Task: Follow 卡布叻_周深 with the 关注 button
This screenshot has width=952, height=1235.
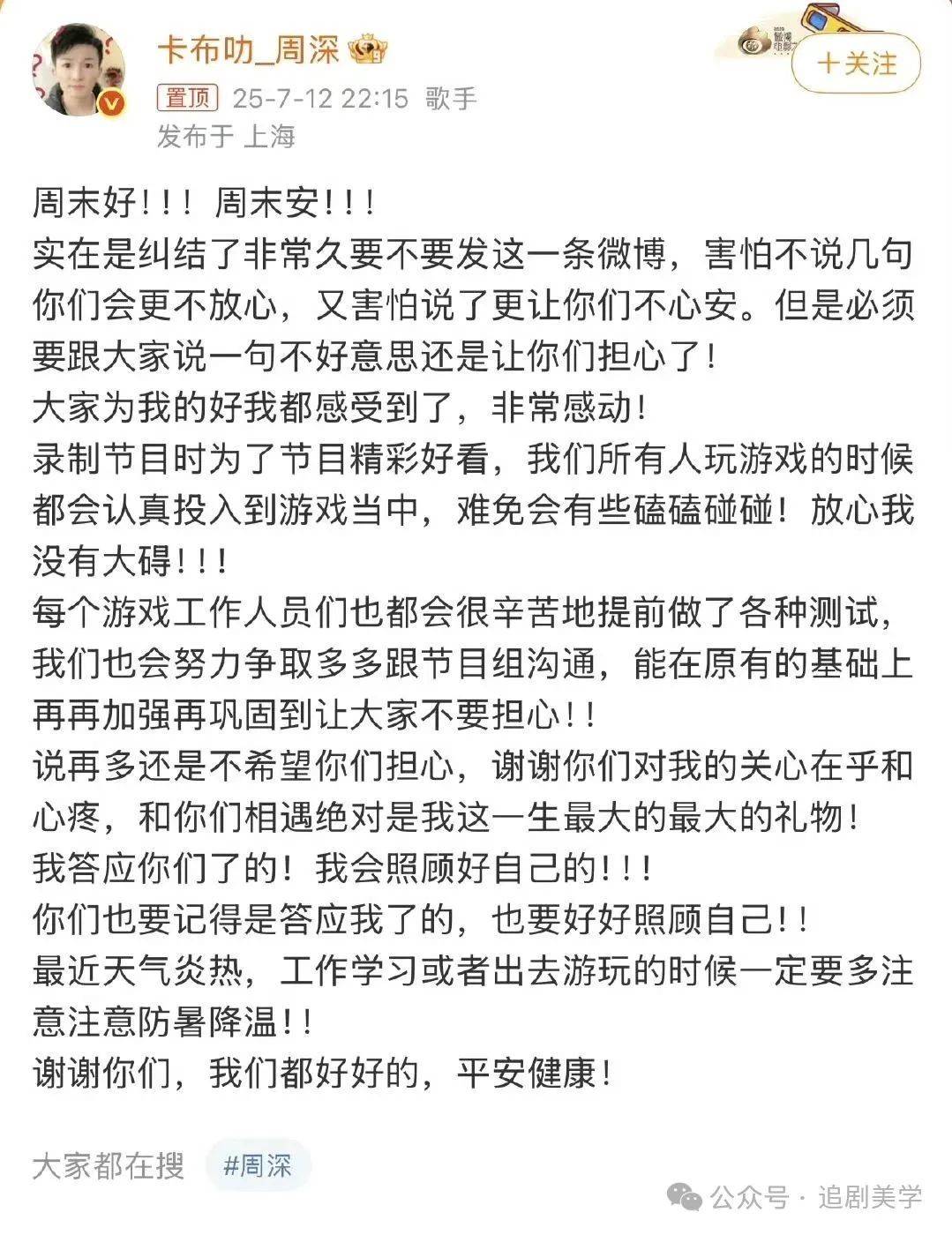Action: pos(855,64)
